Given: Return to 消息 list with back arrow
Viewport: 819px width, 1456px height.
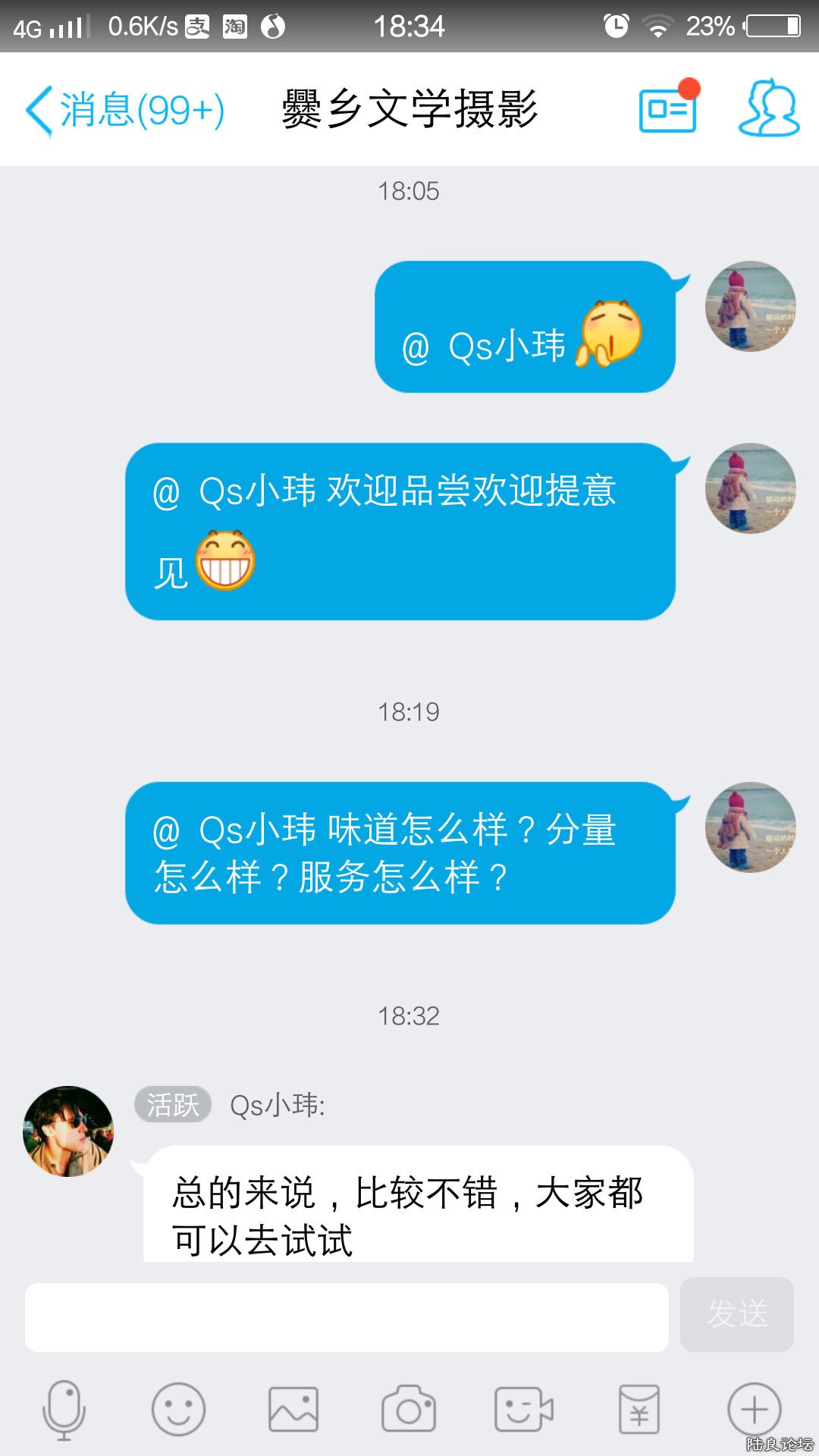Looking at the screenshot, I should tap(36, 108).
